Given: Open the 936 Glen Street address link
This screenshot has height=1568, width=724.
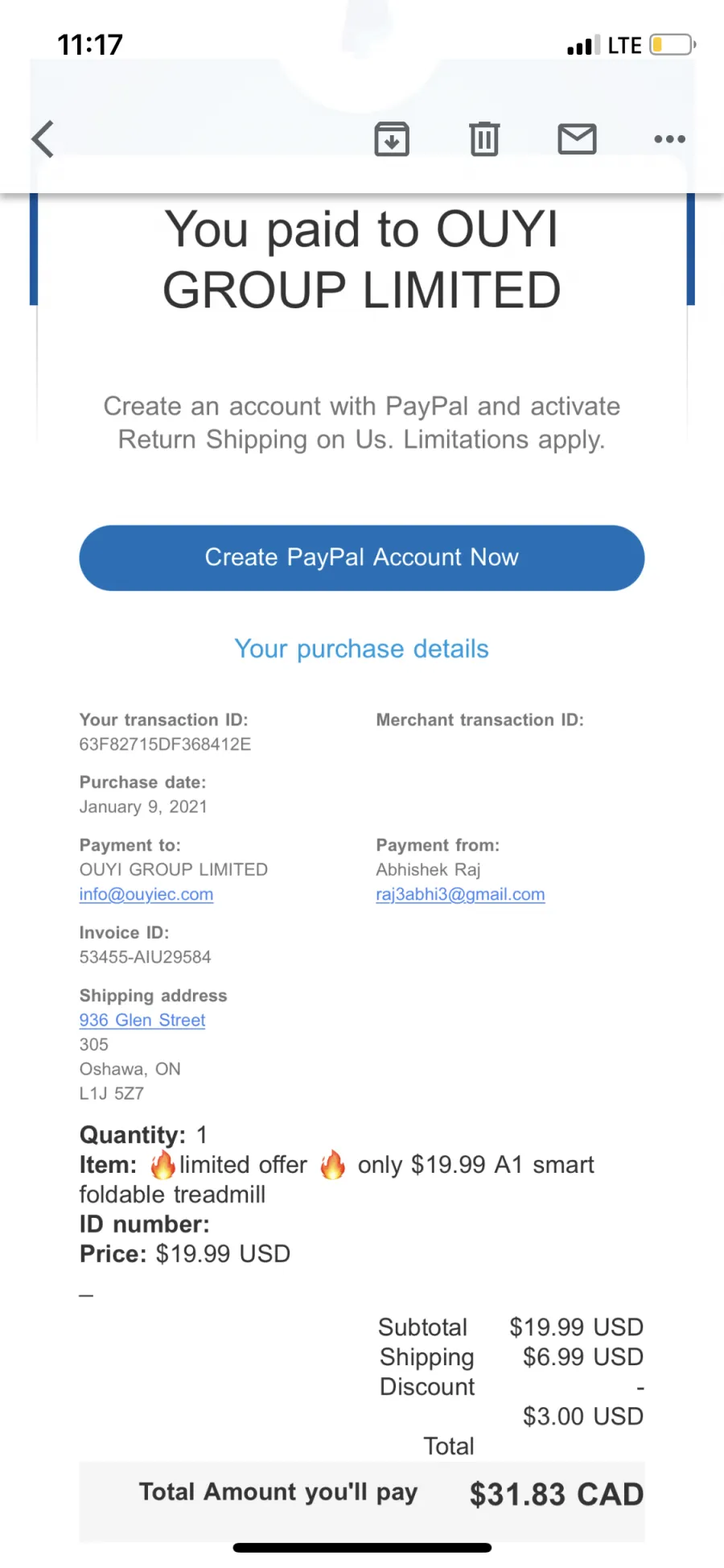Looking at the screenshot, I should [142, 1020].
